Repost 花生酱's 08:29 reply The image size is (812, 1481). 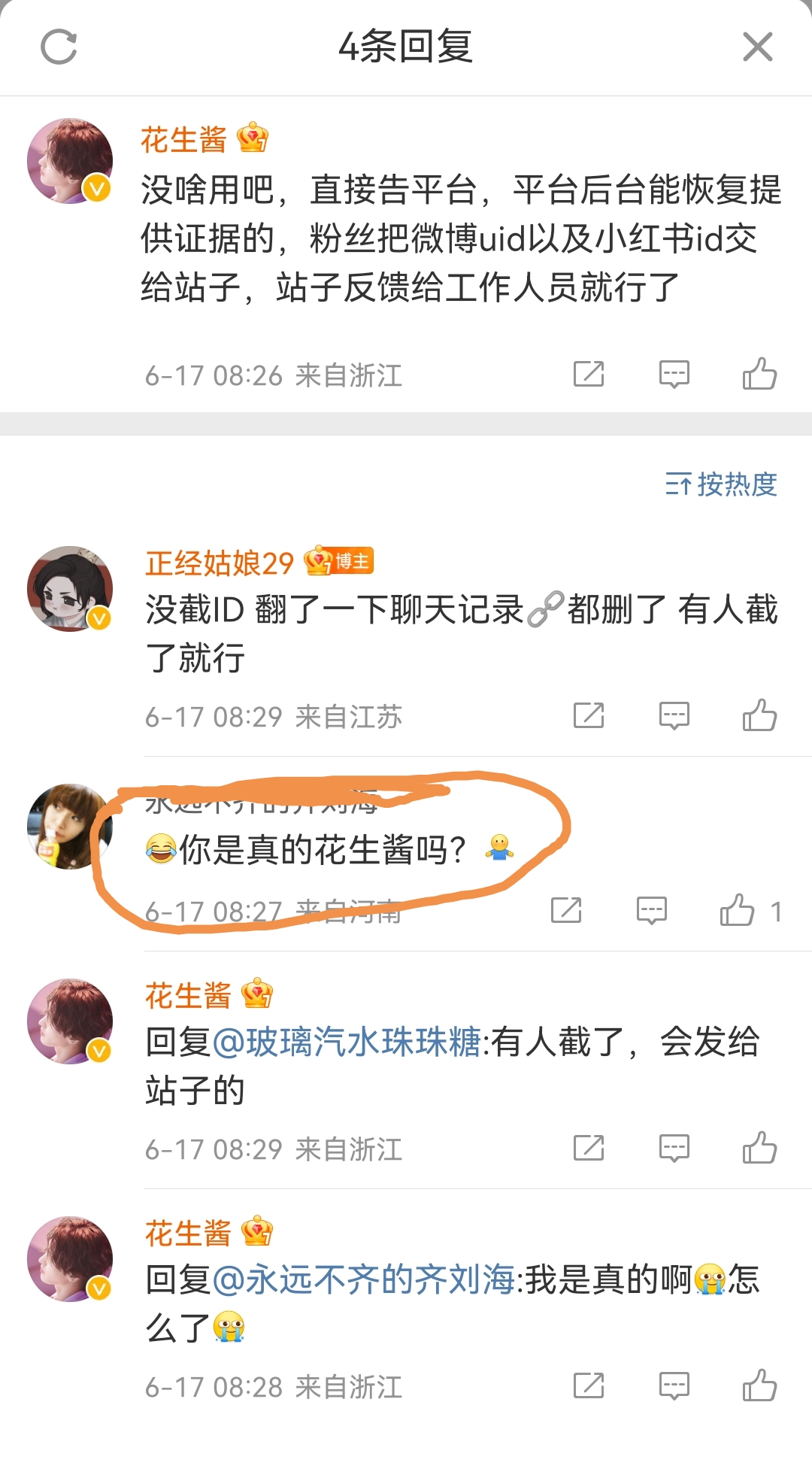(x=589, y=1149)
